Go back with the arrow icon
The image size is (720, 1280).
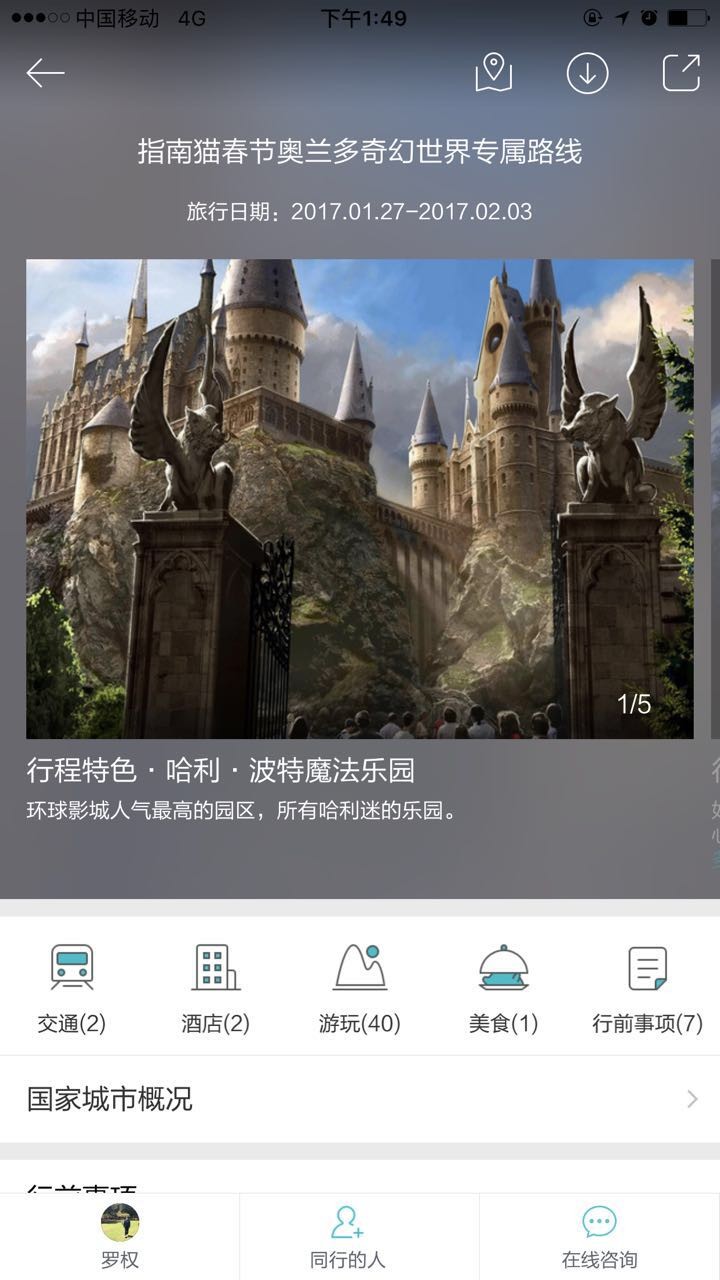coord(45,73)
